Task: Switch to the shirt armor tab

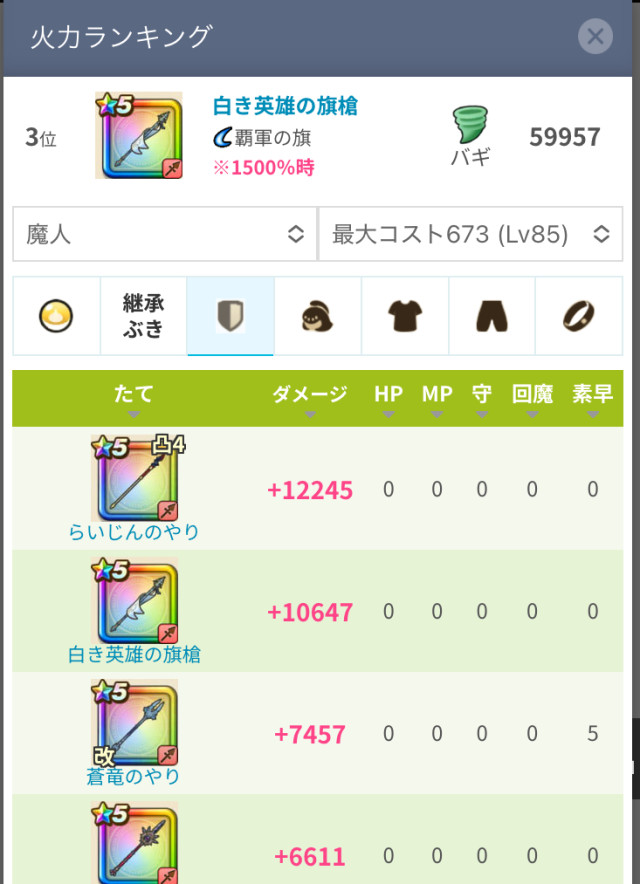Action: [405, 316]
